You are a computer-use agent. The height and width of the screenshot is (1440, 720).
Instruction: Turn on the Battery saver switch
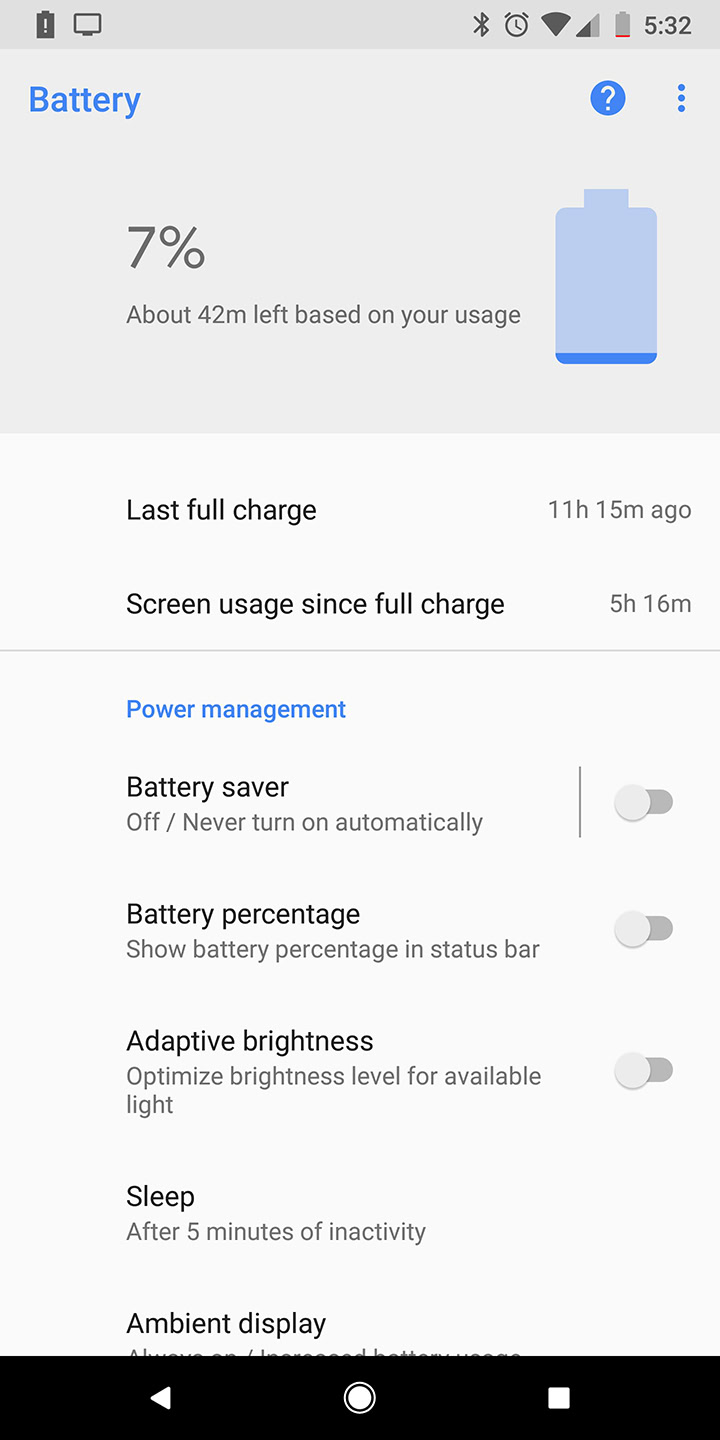click(645, 802)
